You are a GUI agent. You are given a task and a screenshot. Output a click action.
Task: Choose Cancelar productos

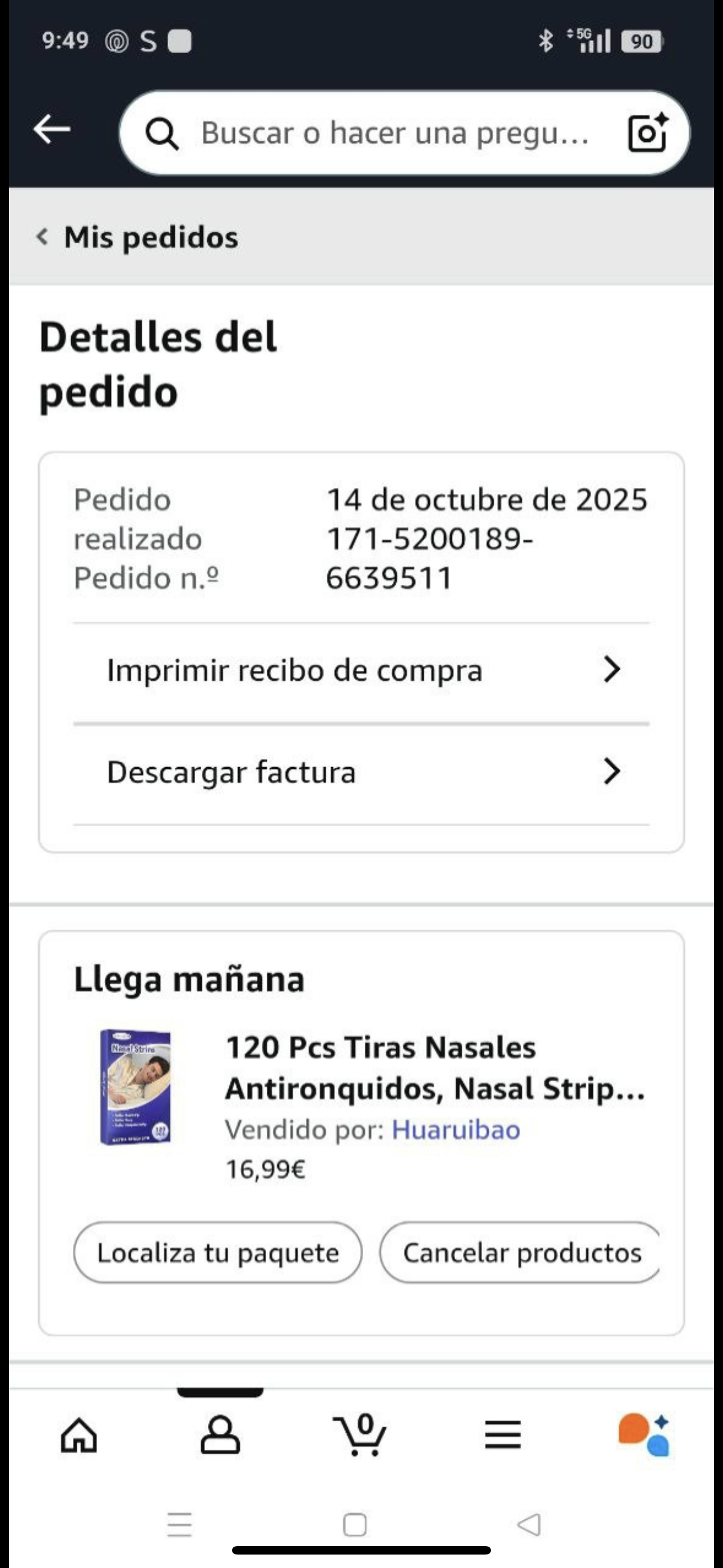click(x=521, y=1253)
